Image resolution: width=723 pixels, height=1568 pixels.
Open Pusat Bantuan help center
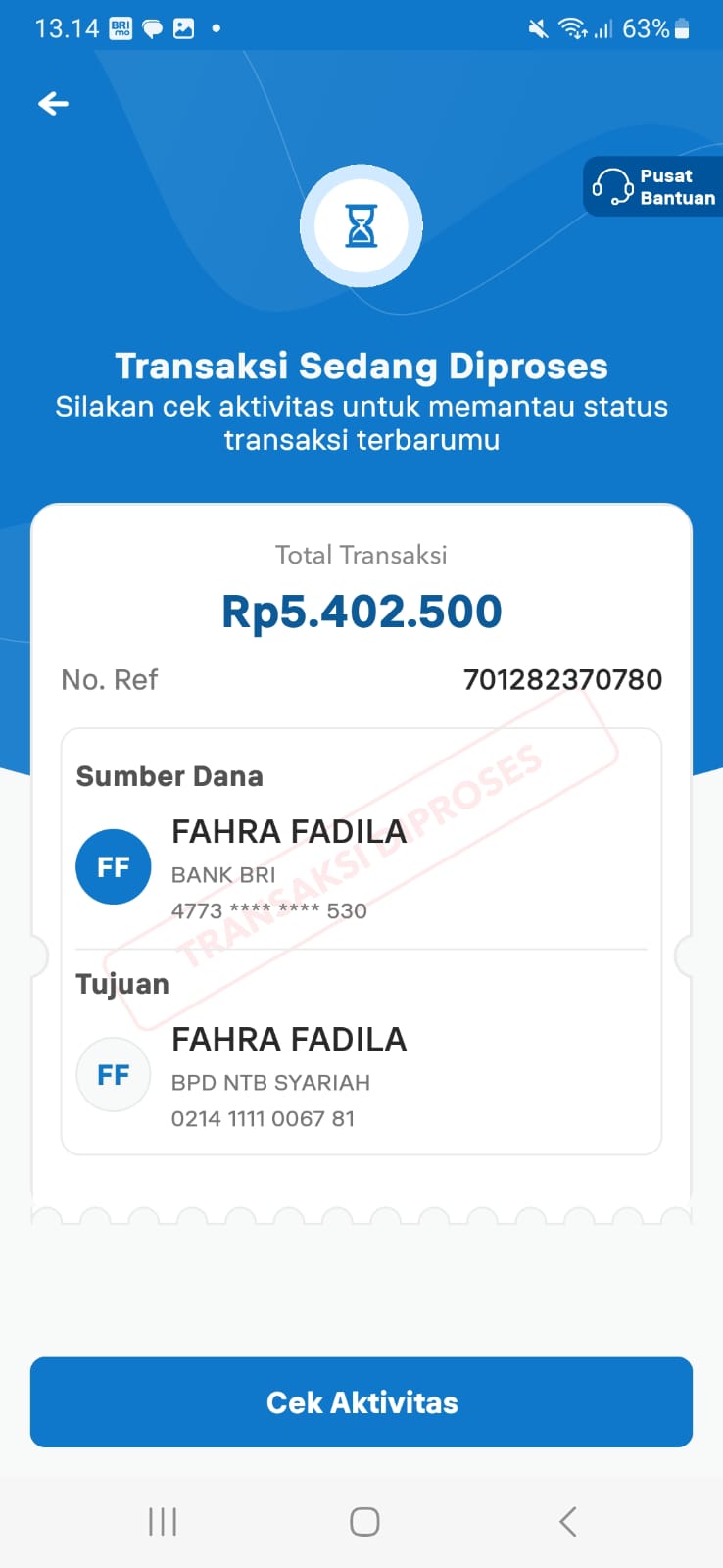(653, 186)
